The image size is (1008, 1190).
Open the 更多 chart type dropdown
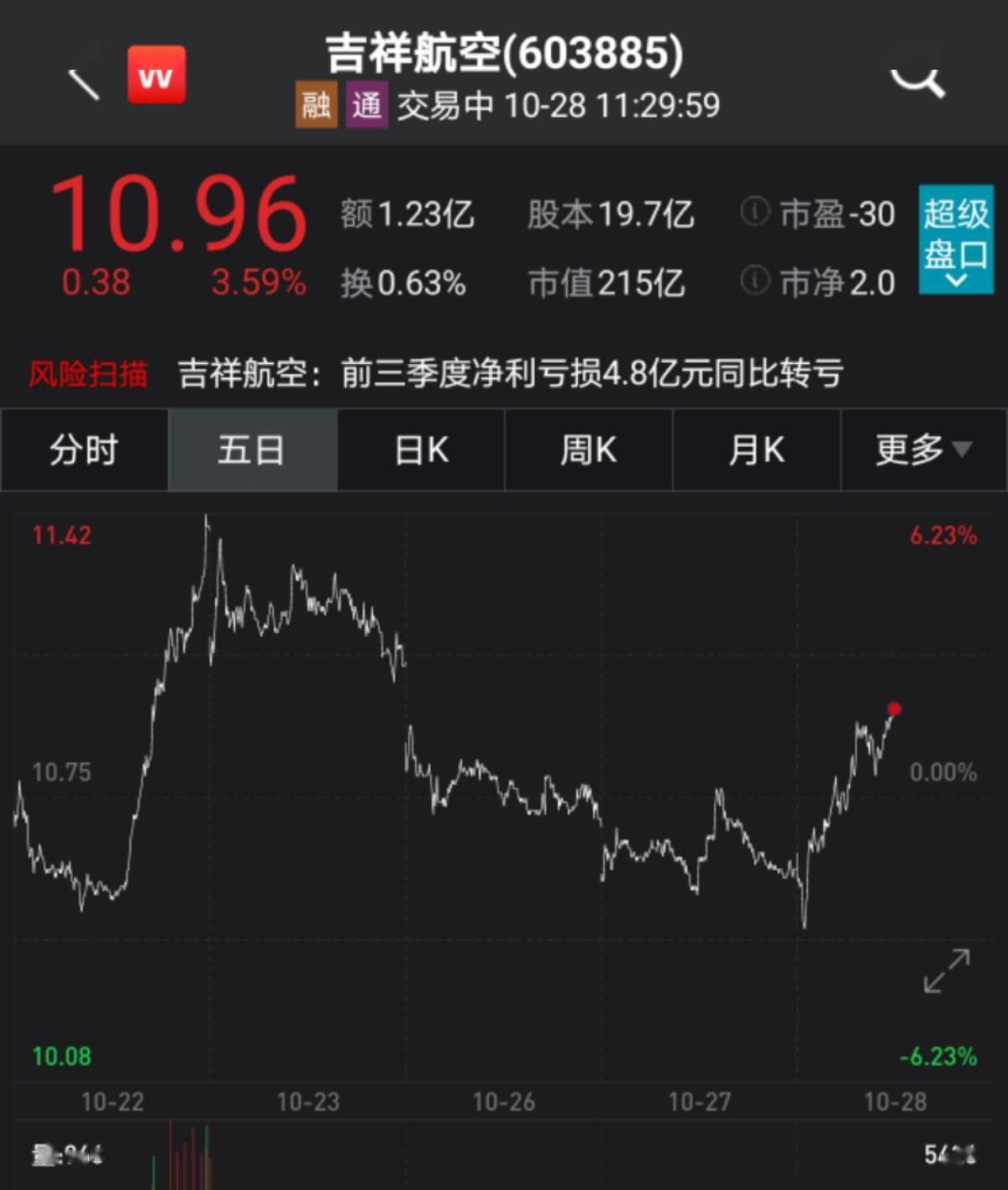pyautogui.click(x=921, y=450)
